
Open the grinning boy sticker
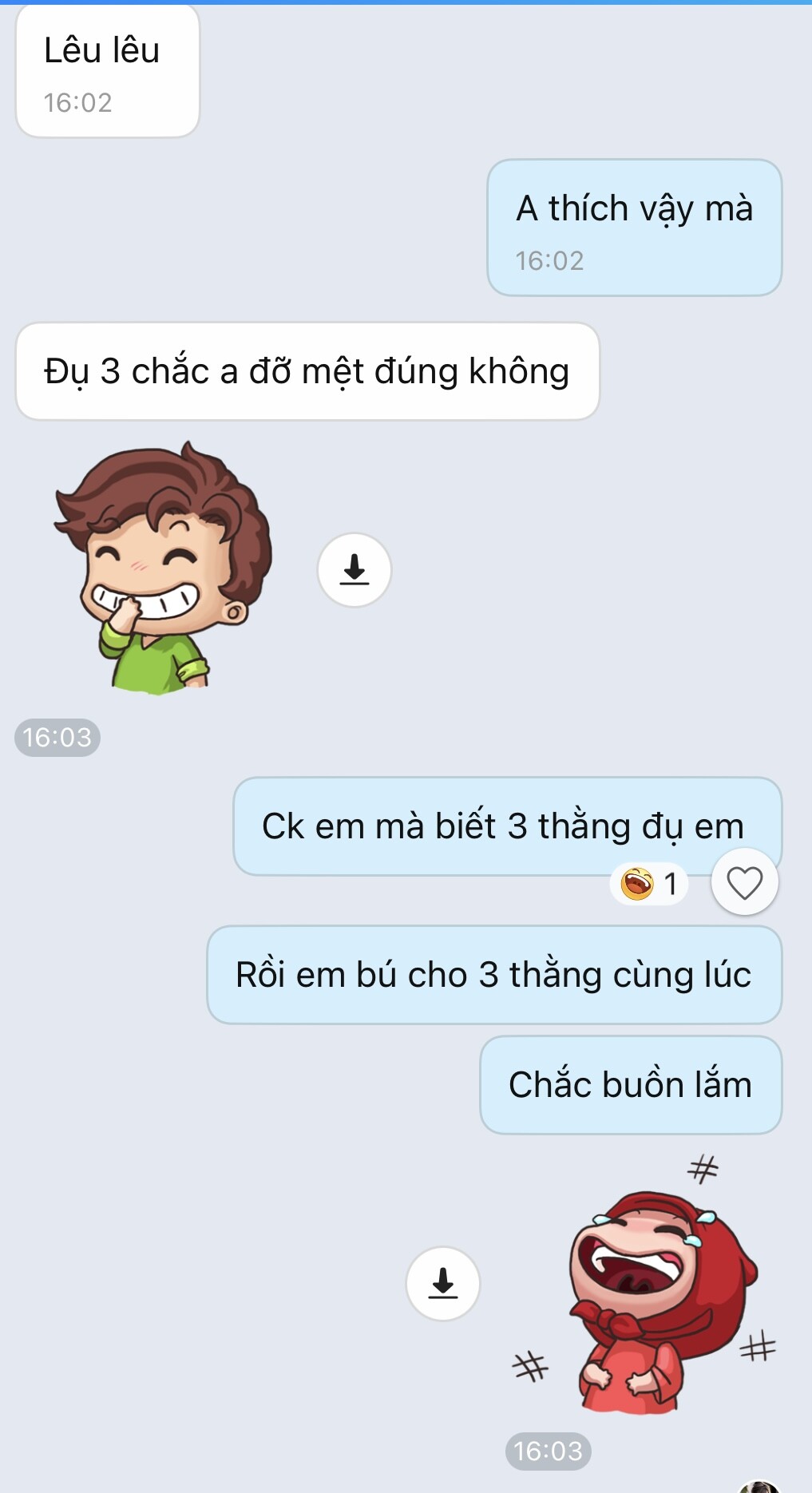[x=164, y=568]
